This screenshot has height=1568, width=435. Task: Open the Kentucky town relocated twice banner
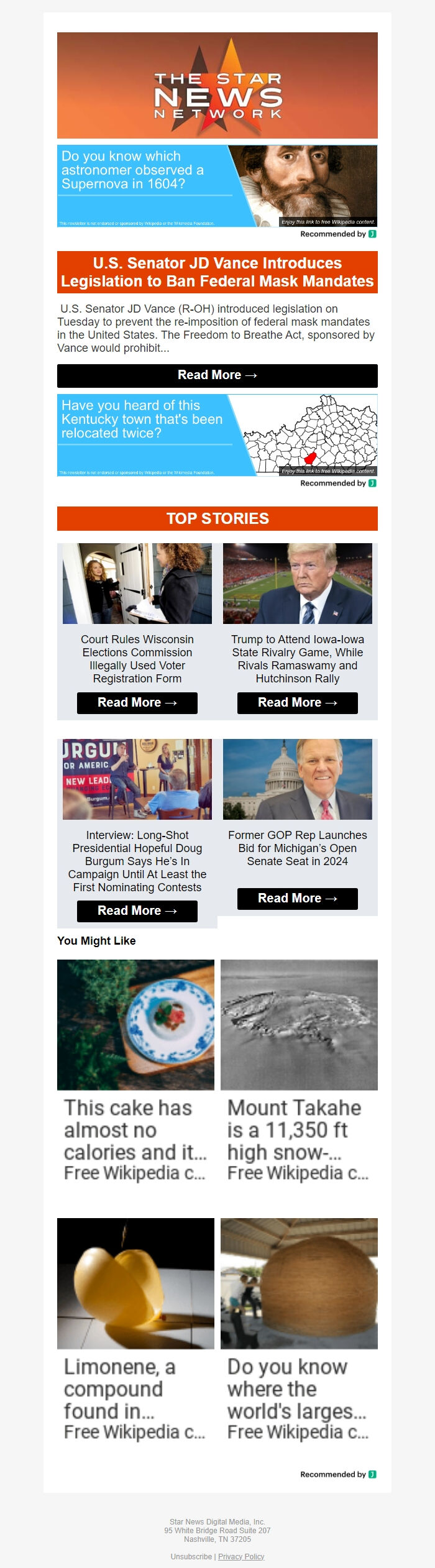click(x=217, y=435)
